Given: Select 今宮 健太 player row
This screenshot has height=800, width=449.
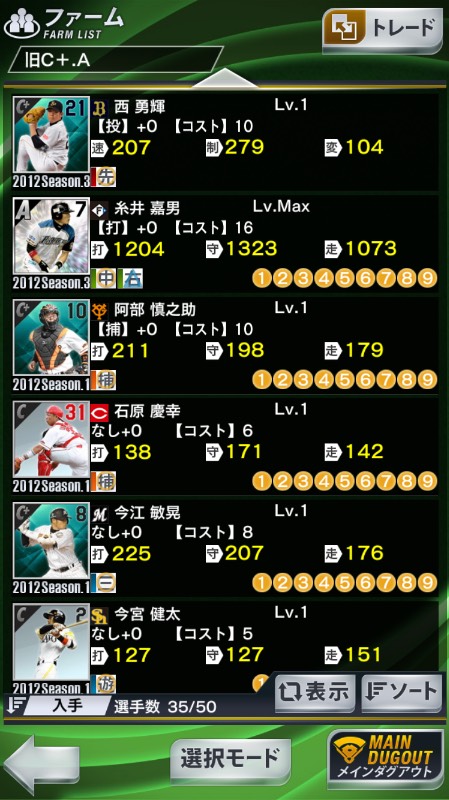Looking at the screenshot, I should pos(224,647).
